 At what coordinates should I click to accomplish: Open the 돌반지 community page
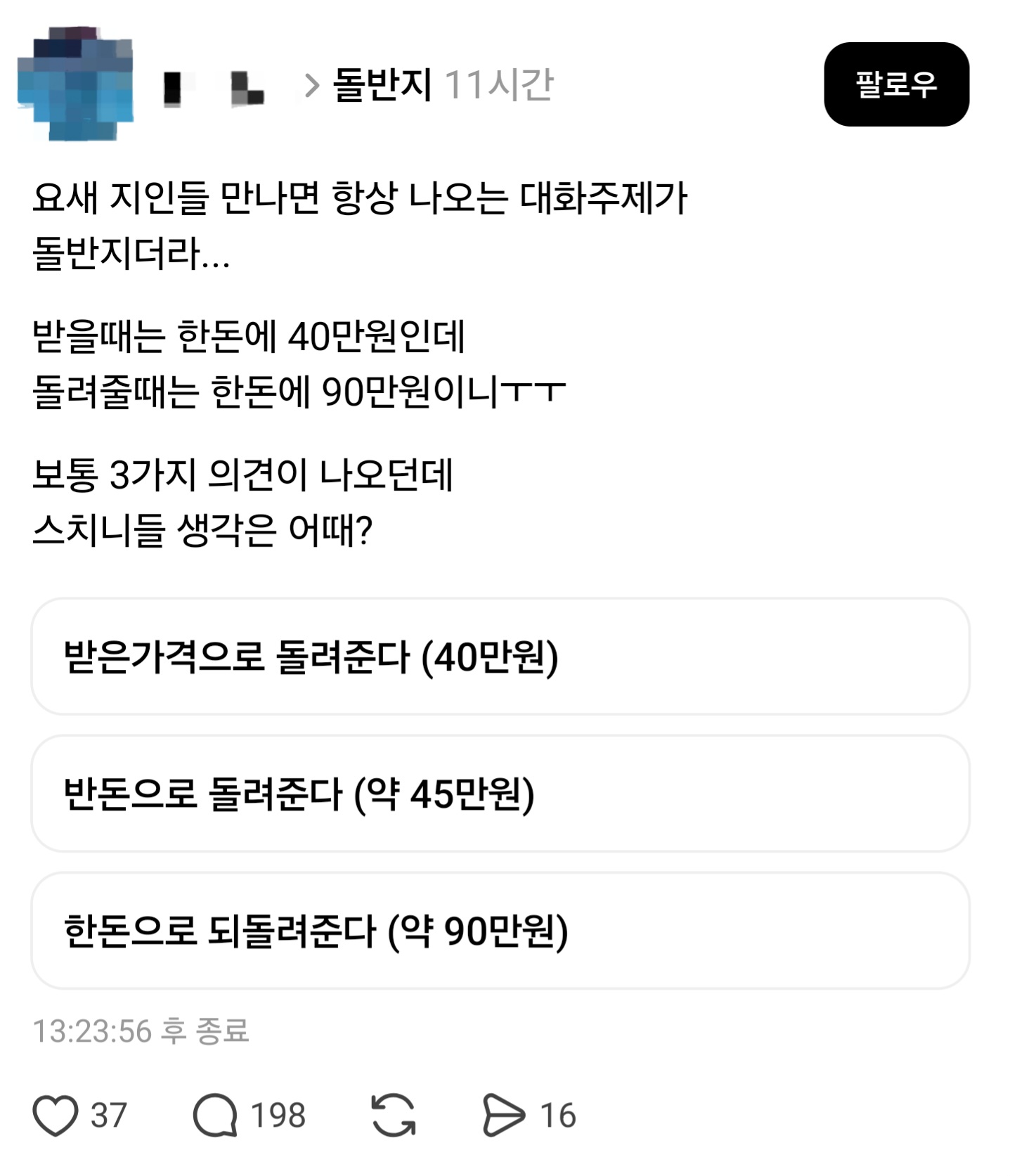pos(383,84)
